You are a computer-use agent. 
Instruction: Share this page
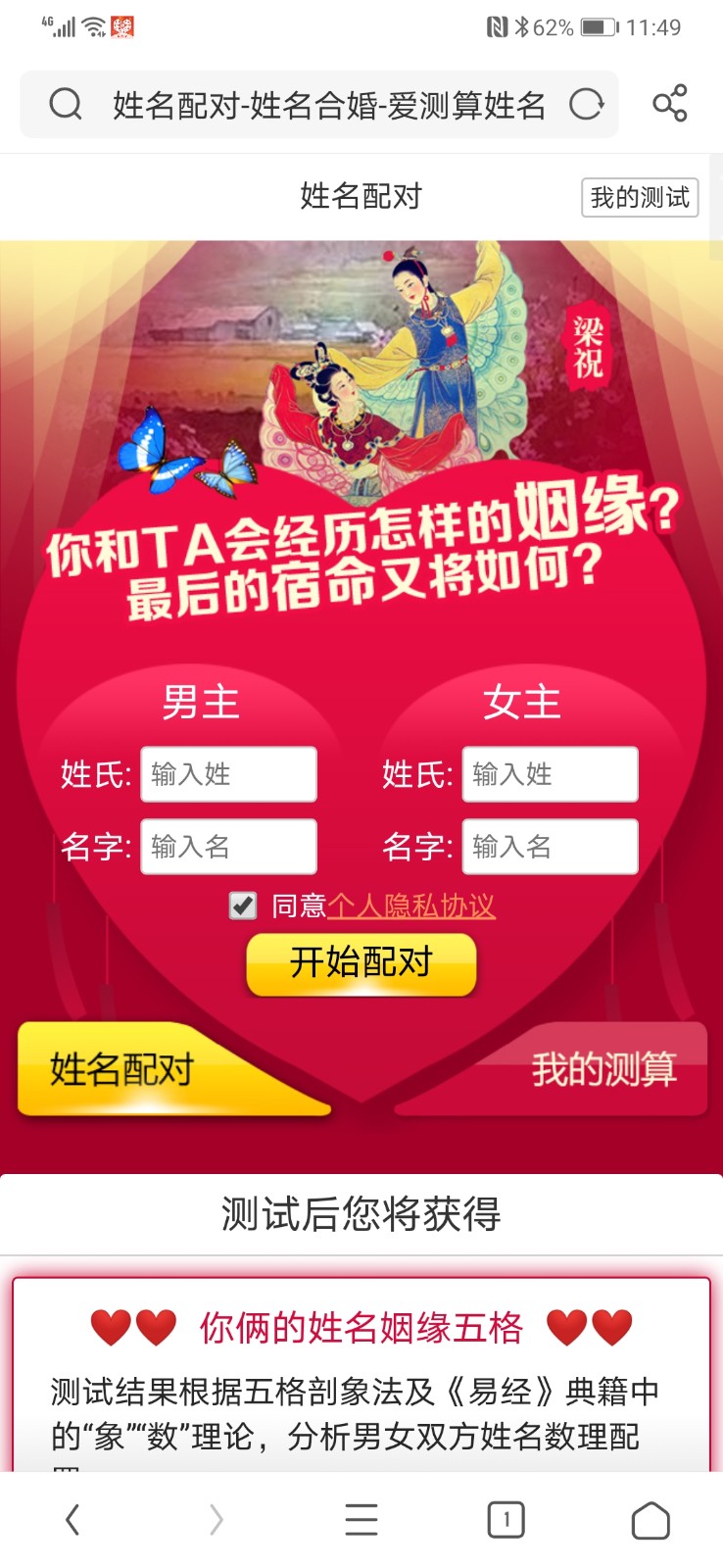click(x=670, y=104)
